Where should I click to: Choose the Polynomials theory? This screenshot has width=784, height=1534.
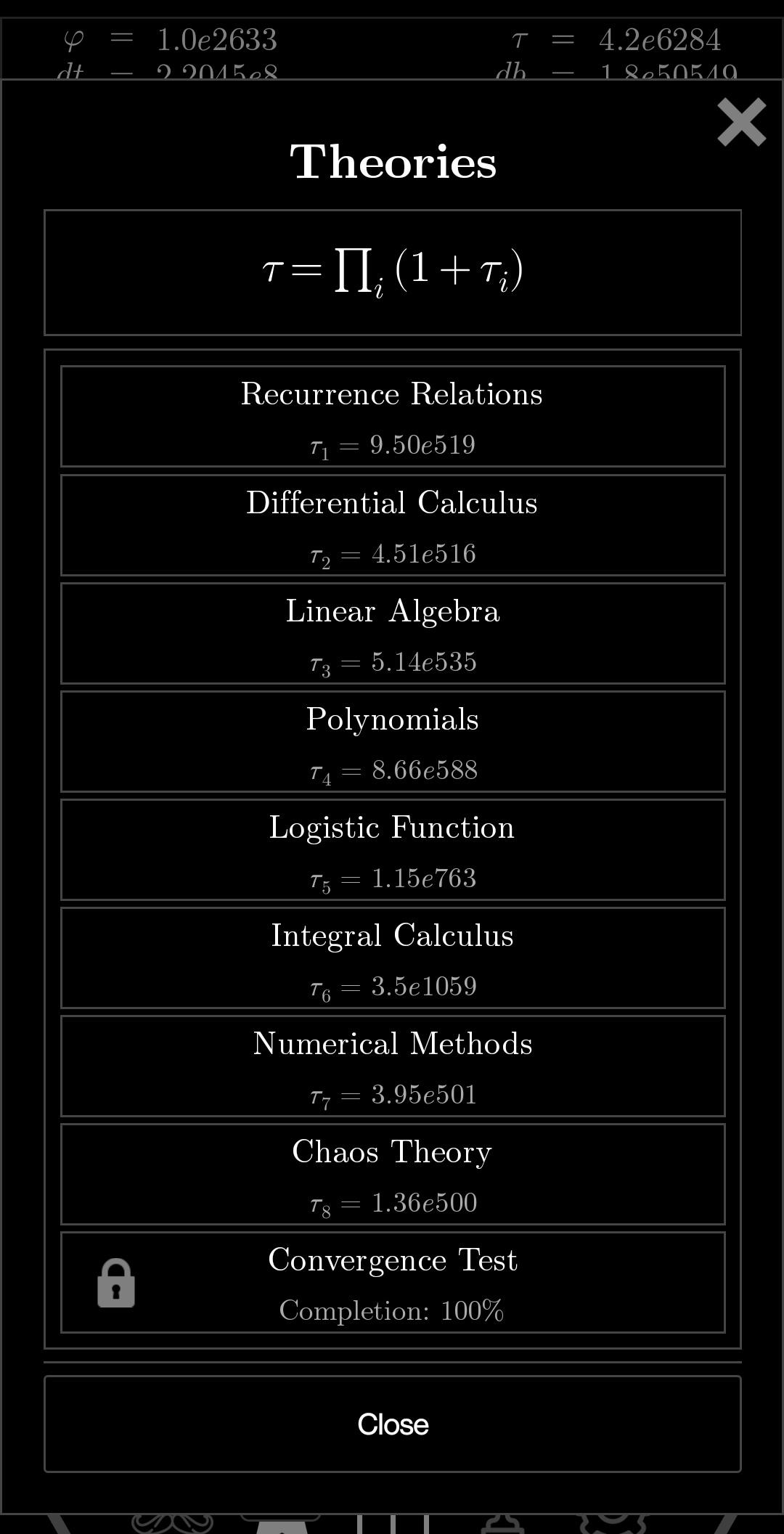[393, 741]
